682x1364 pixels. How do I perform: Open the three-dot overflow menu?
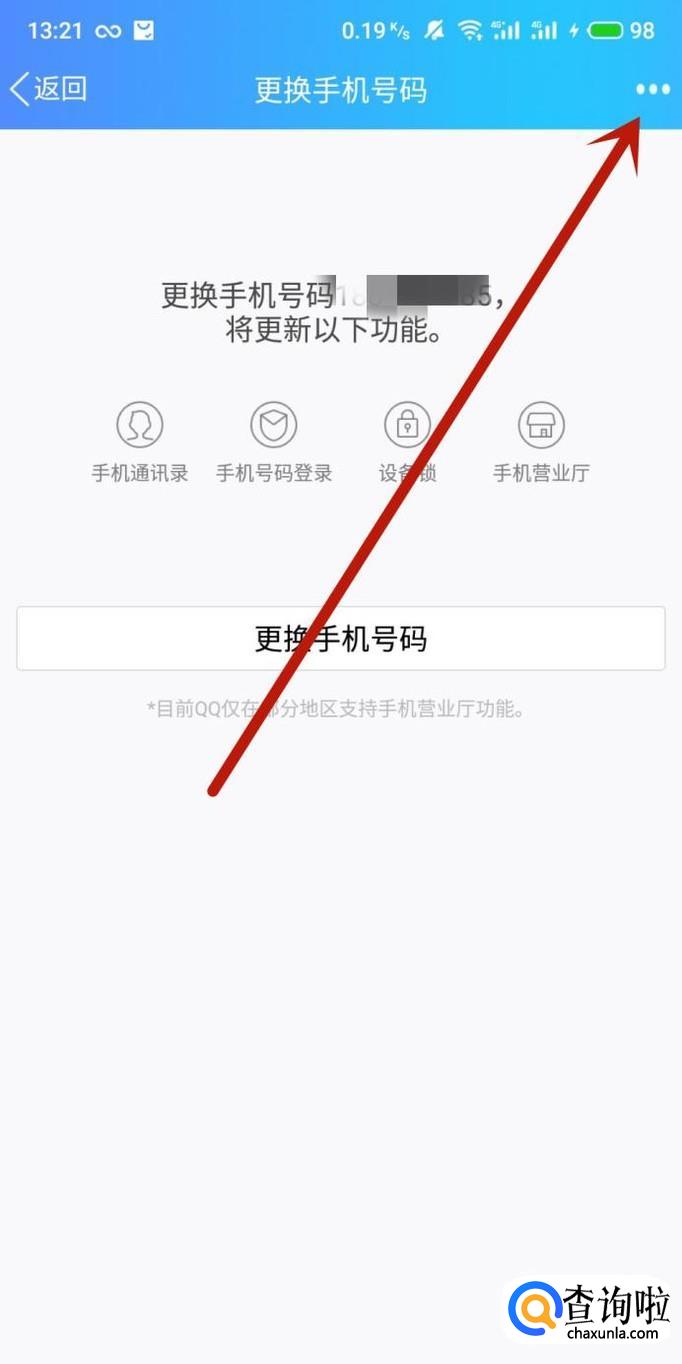653,89
